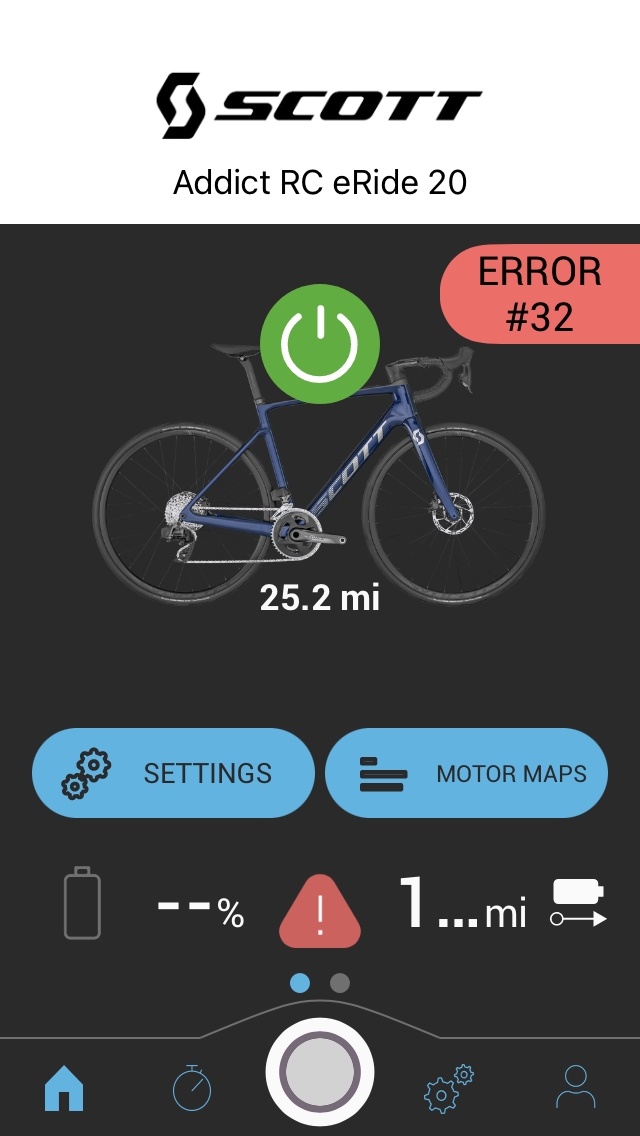Open the SETTINGS button
Image resolution: width=640 pixels, height=1136 pixels.
click(174, 773)
